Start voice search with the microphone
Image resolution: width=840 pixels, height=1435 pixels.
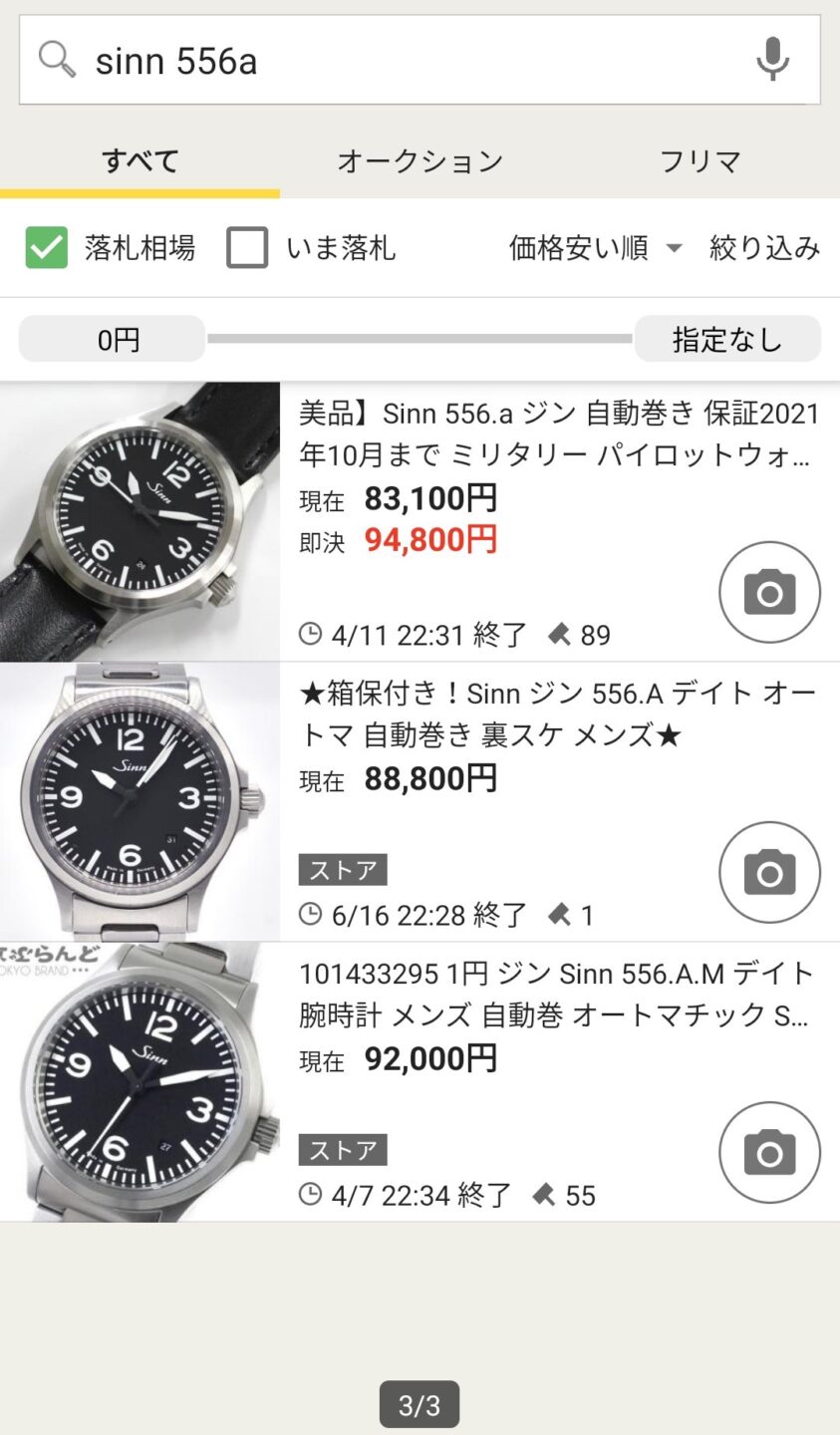772,60
